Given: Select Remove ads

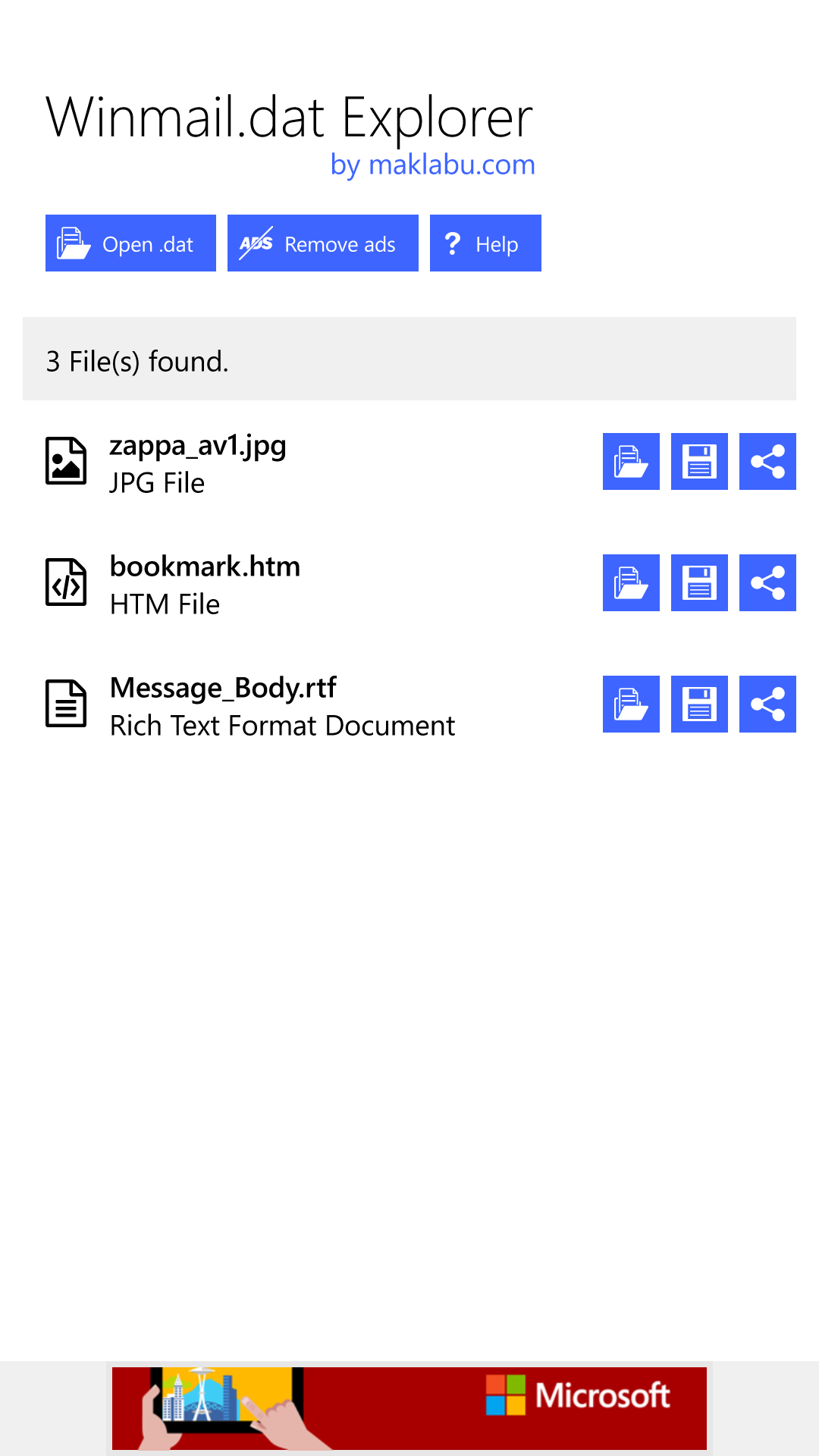Looking at the screenshot, I should click(x=323, y=243).
